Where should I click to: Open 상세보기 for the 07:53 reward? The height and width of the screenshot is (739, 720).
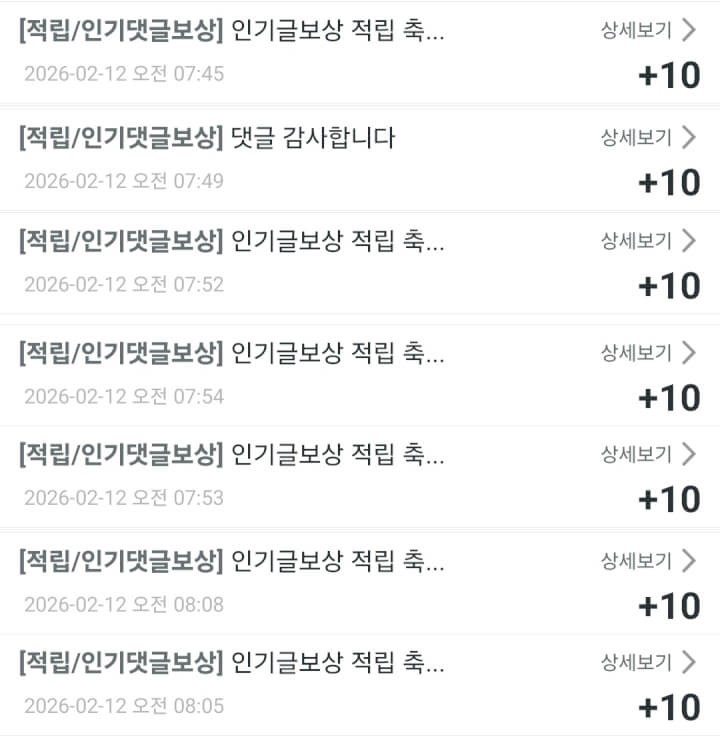(x=647, y=455)
